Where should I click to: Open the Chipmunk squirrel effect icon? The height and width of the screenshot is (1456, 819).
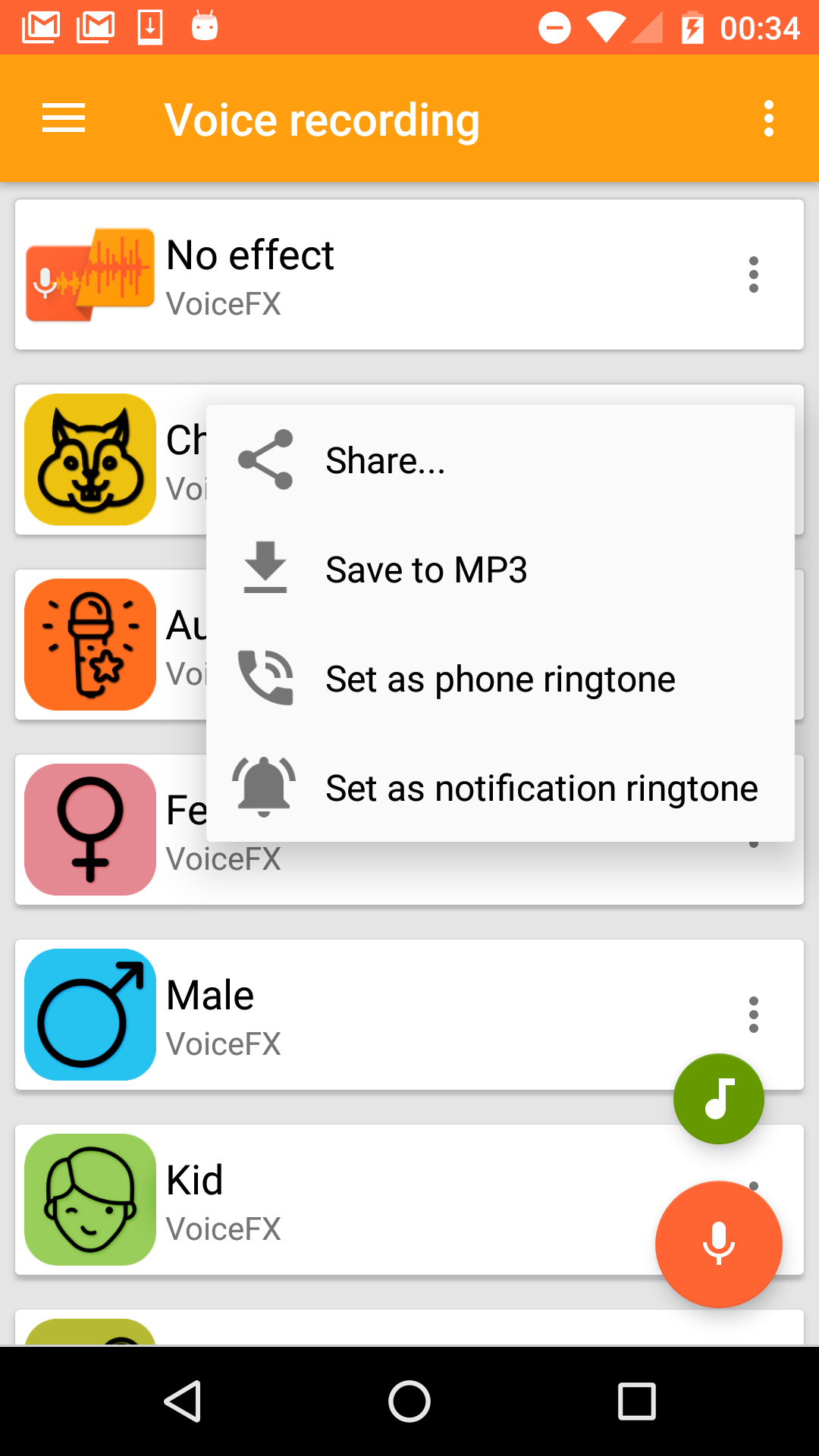coord(89,460)
